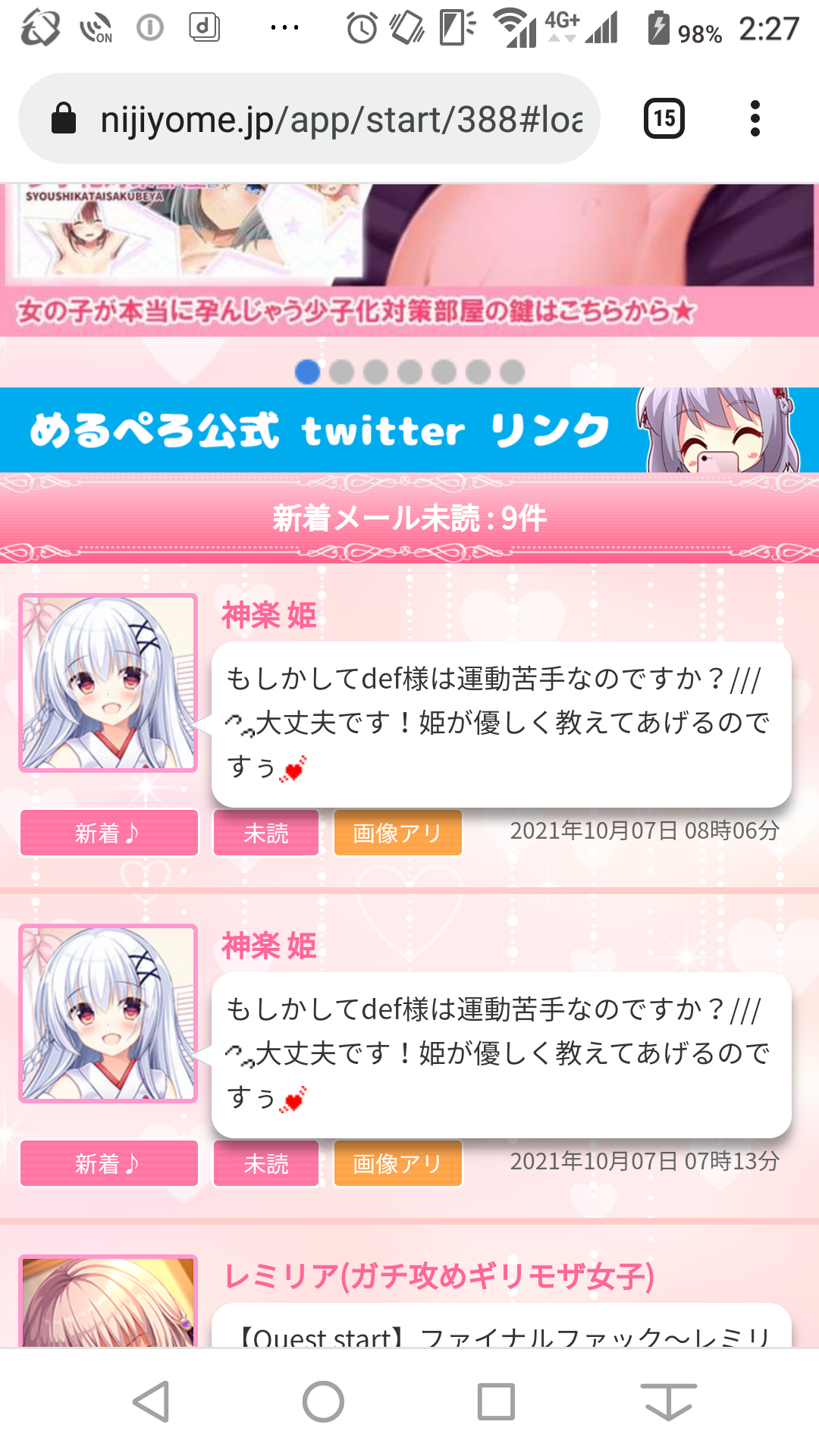The width and height of the screenshot is (819, 1456).
Task: Open the browser overflow menu
Action: point(755,118)
